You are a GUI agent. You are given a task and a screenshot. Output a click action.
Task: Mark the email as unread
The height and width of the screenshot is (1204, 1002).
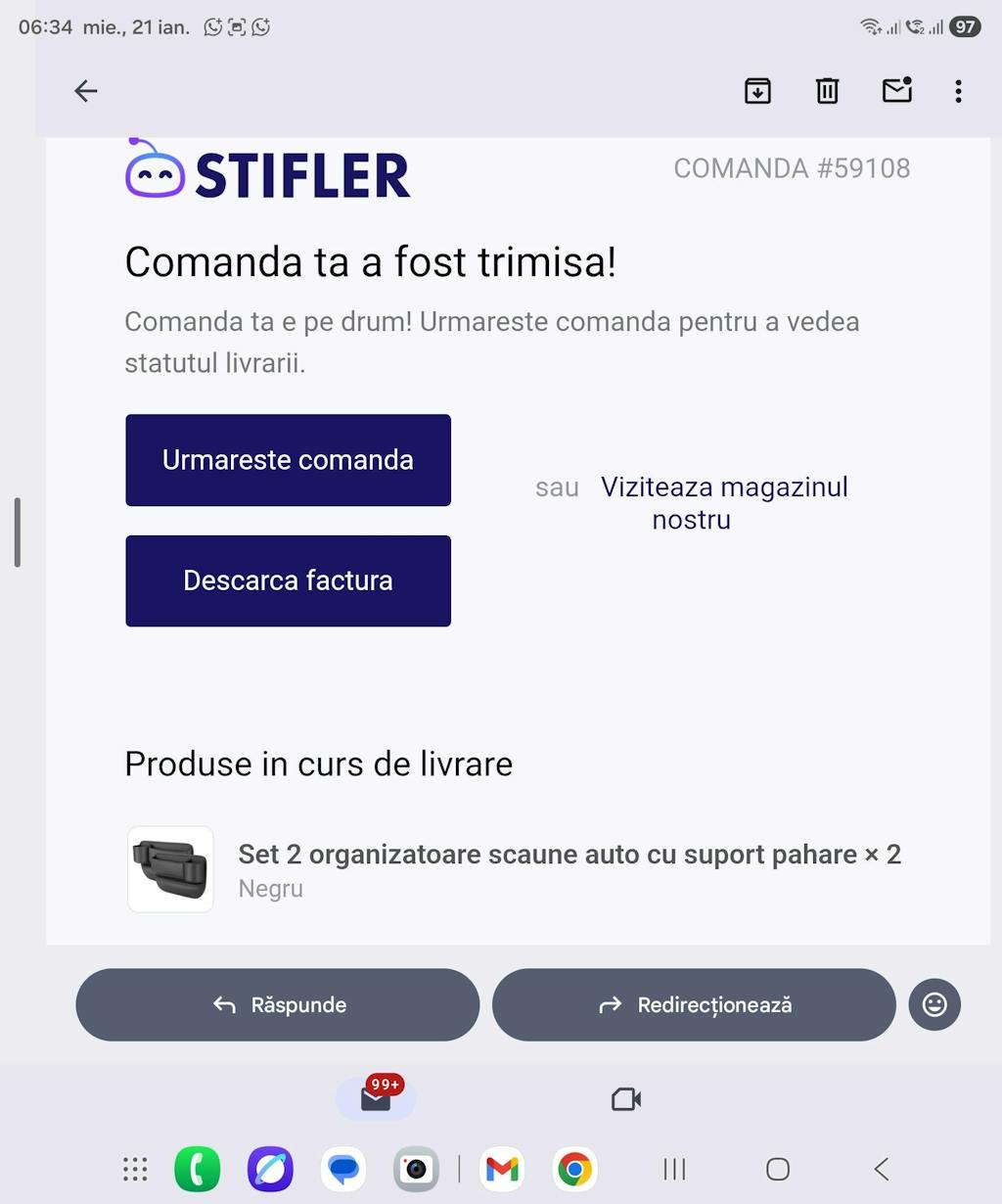coord(896,91)
